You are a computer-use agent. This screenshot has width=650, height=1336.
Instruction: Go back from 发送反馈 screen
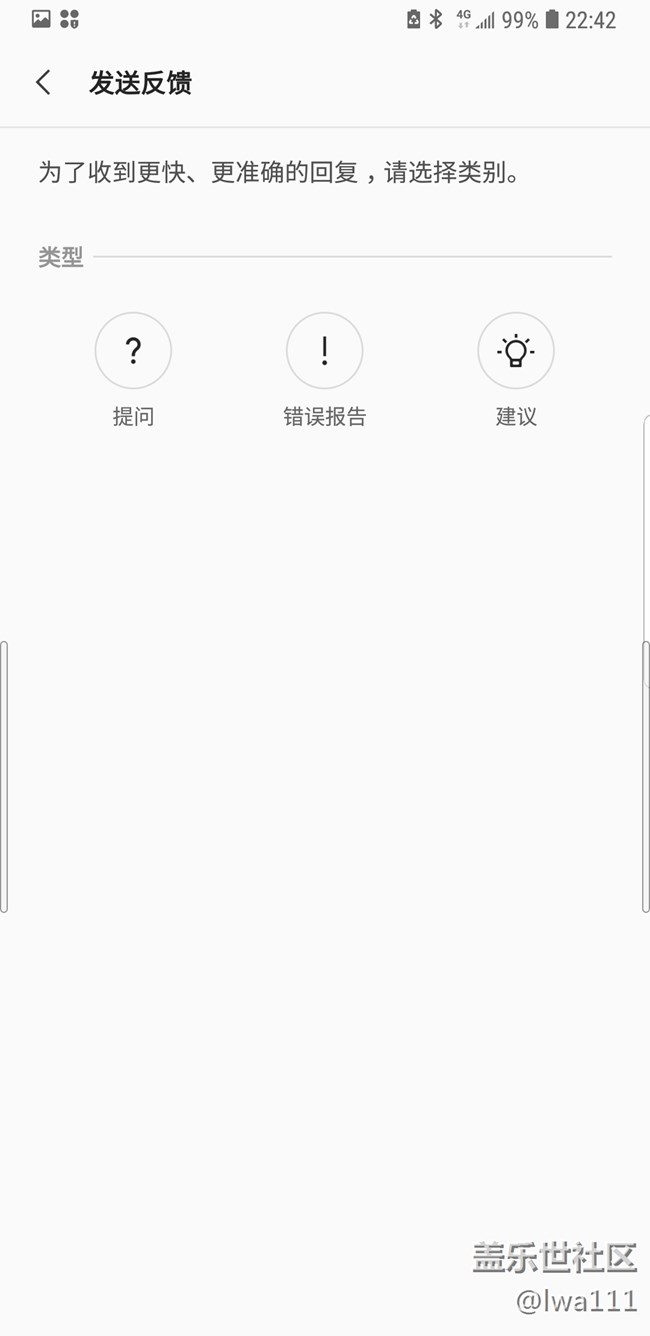pyautogui.click(x=43, y=82)
